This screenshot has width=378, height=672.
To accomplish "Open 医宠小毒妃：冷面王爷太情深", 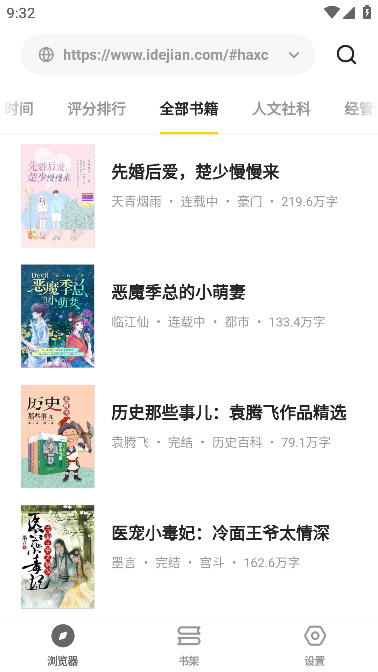I will click(x=189, y=557).
